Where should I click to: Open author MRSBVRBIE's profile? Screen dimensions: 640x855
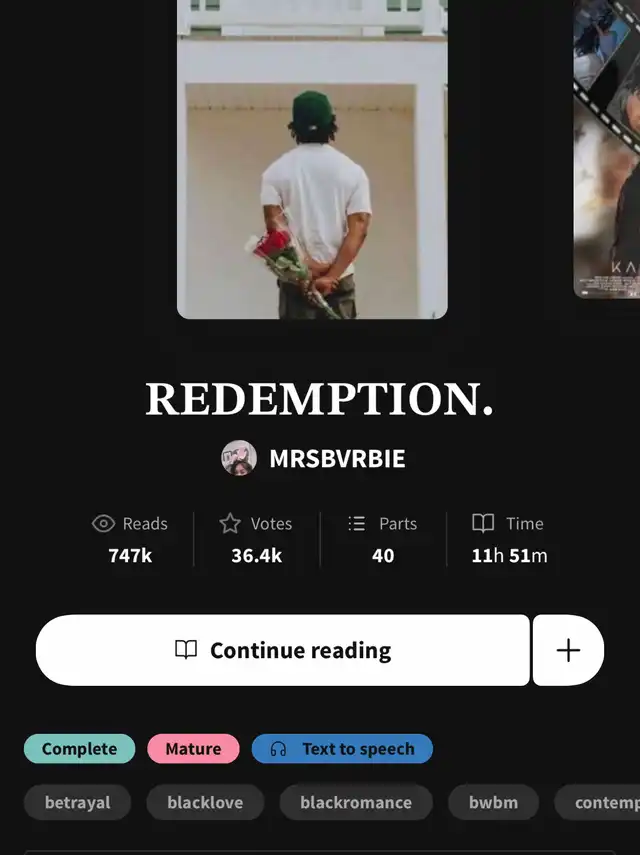click(x=313, y=458)
